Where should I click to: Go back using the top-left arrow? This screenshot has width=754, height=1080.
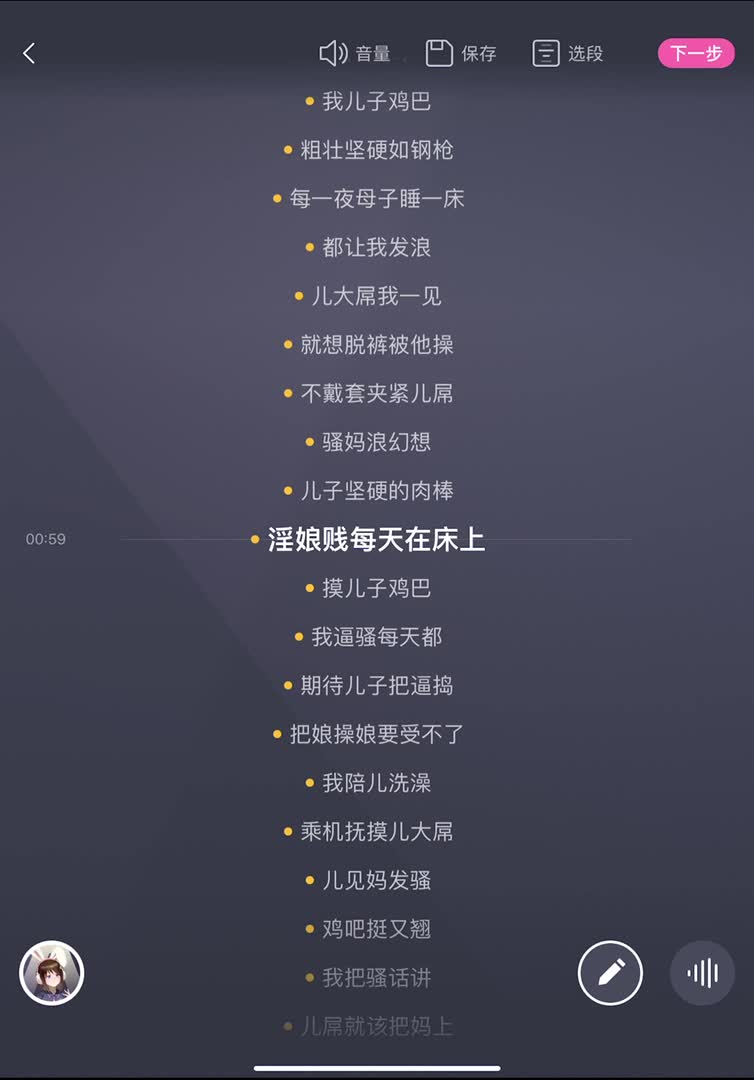29,54
